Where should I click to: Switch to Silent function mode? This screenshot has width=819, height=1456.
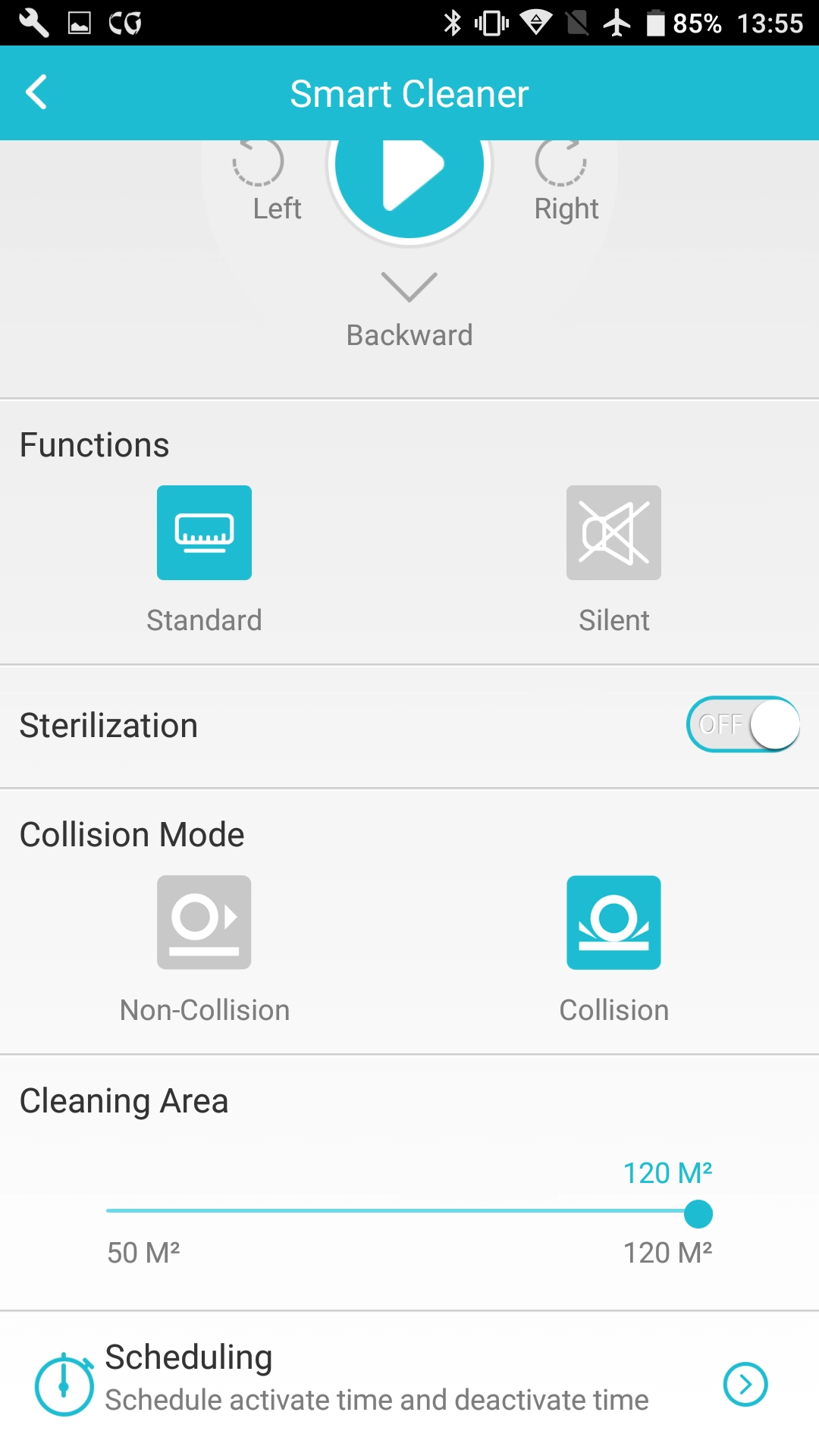click(x=613, y=532)
